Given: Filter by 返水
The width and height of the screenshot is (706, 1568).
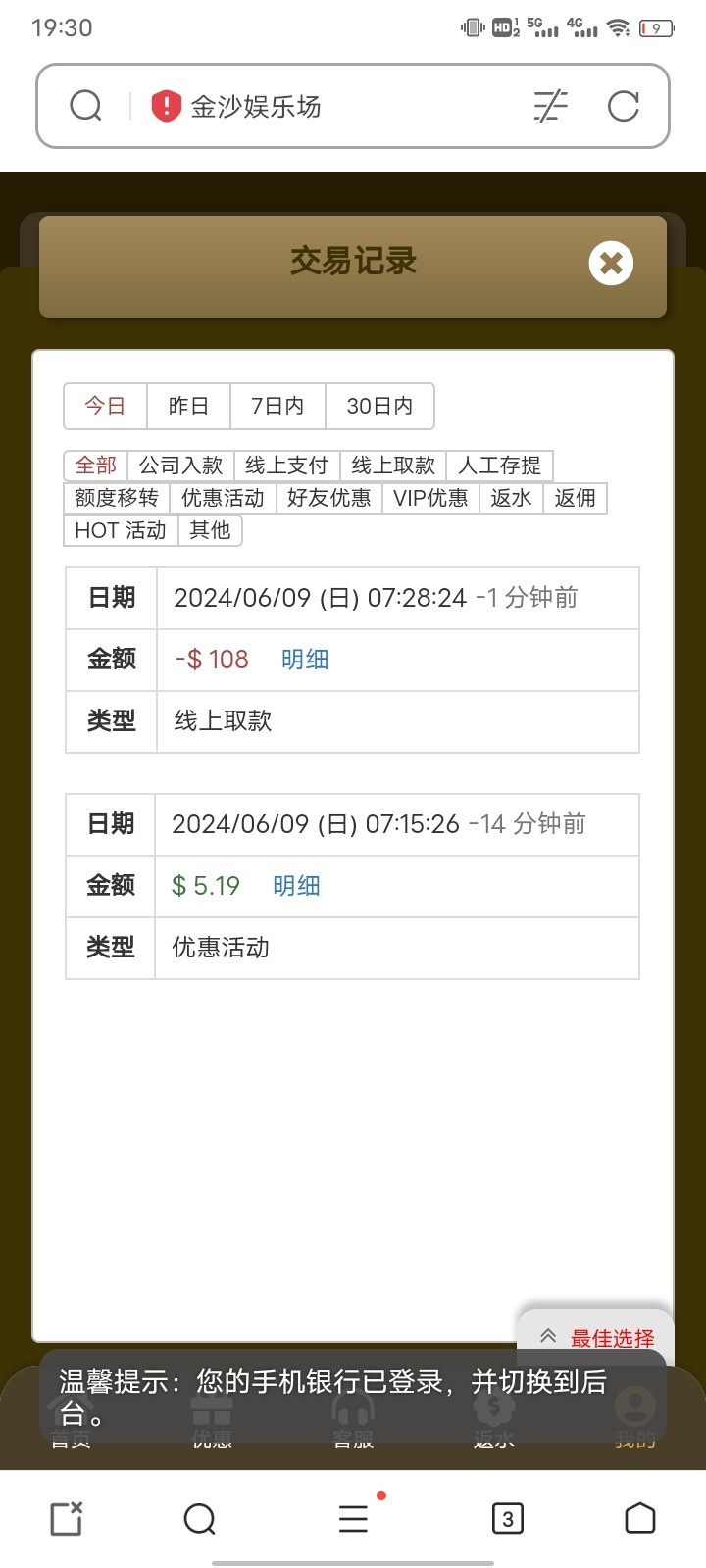Looking at the screenshot, I should (511, 498).
